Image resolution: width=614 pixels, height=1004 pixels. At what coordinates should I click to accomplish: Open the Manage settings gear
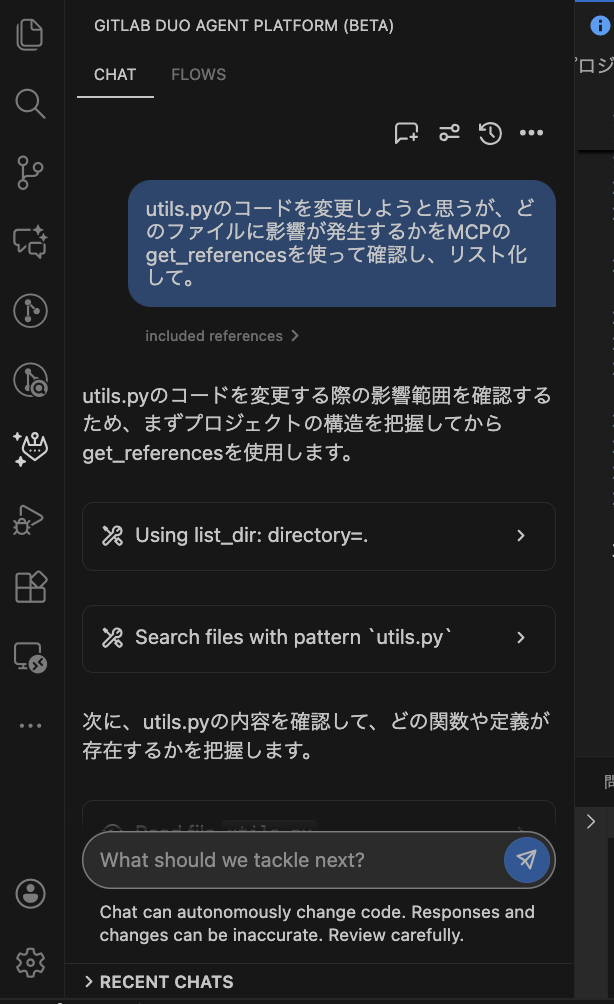pyautogui.click(x=31, y=962)
